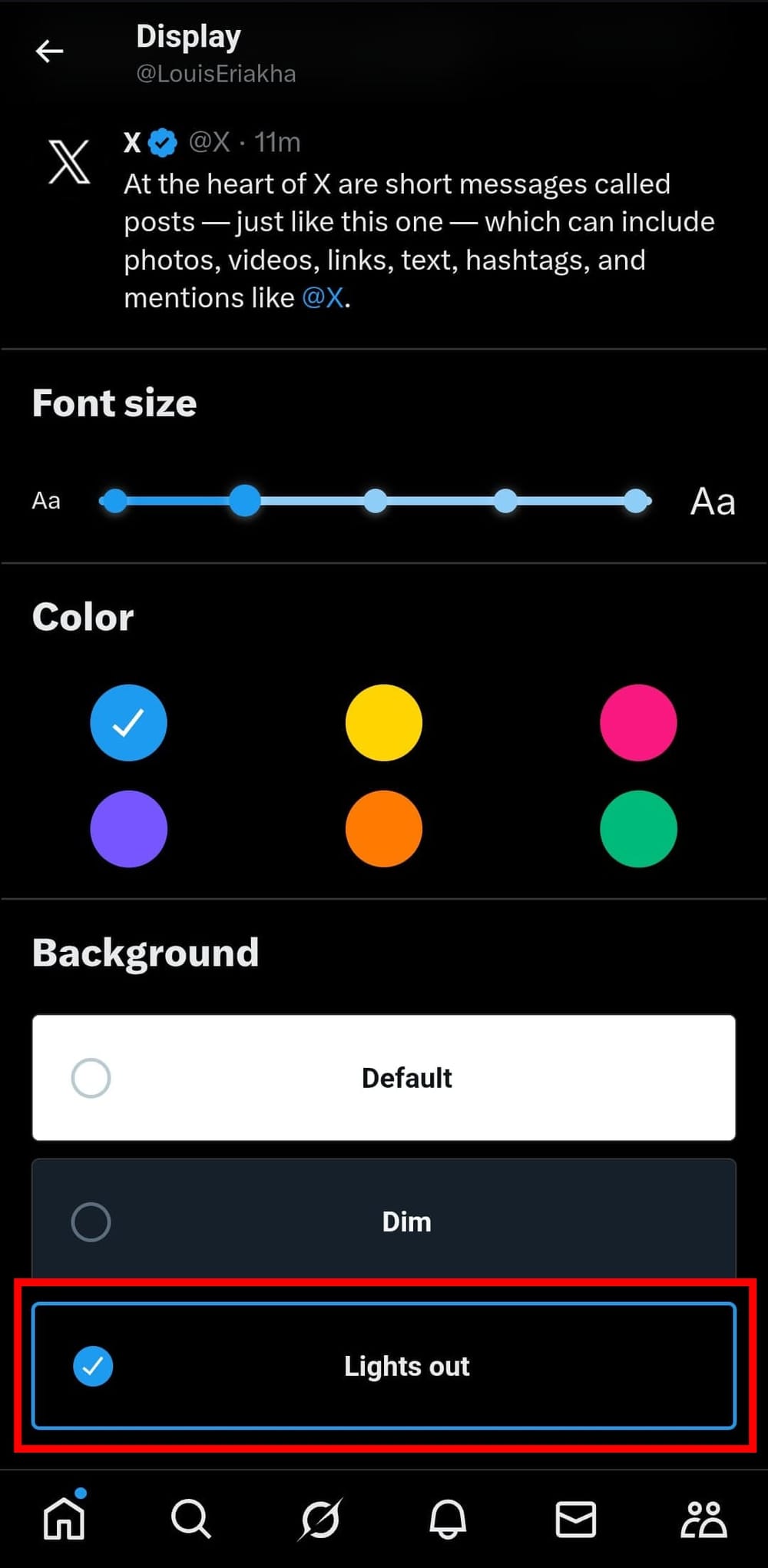Tap the small Aa to shrink text

pos(45,500)
